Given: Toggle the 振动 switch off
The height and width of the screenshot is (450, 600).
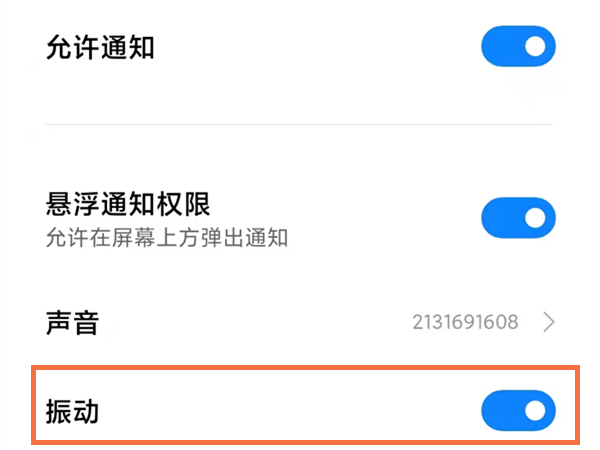Looking at the screenshot, I should [x=518, y=410].
